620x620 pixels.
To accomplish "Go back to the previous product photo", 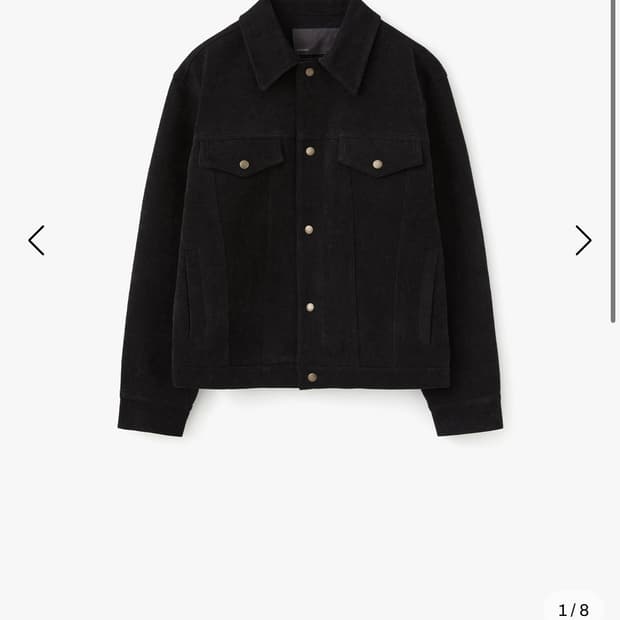I will coord(36,240).
